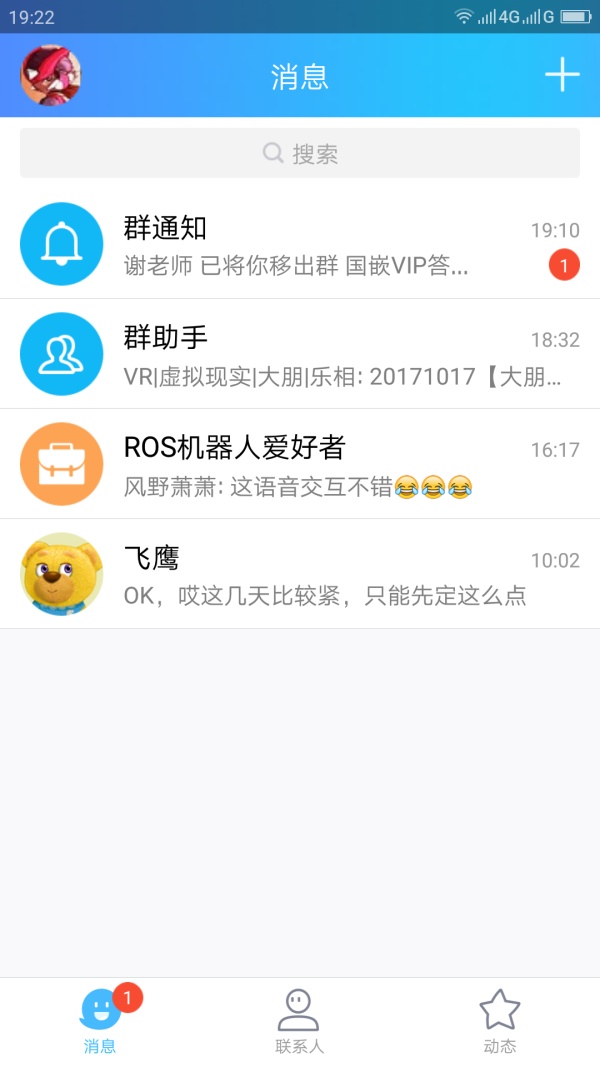This screenshot has height=1067, width=600.
Task: Open the profile avatar in the header
Action: click(x=51, y=76)
